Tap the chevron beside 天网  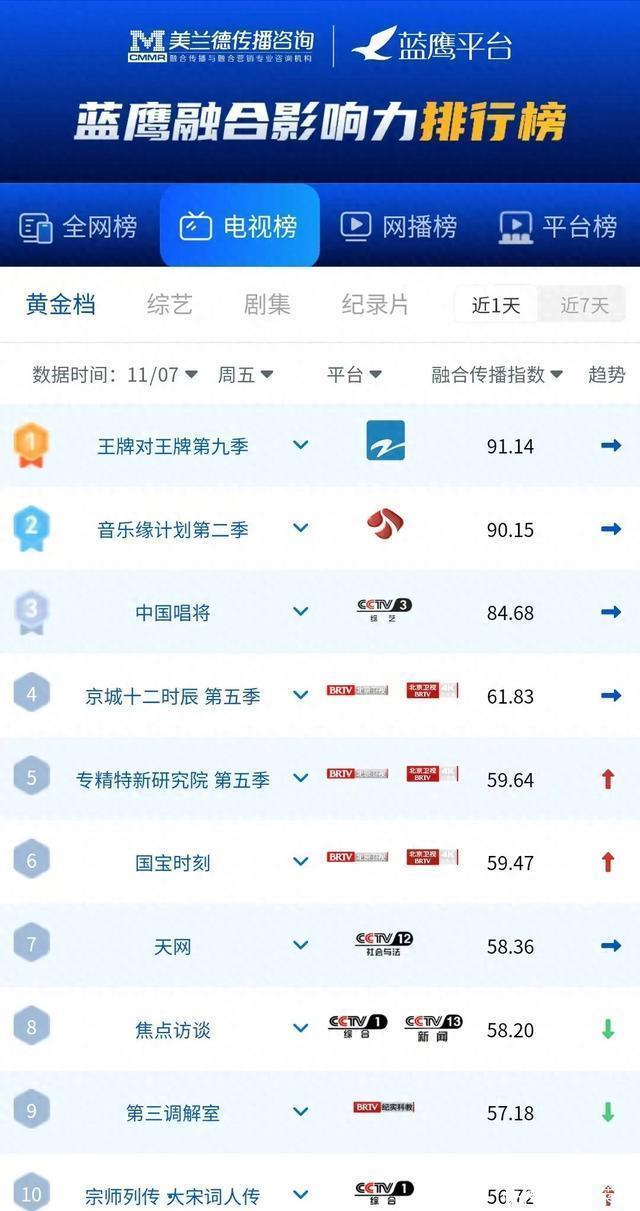[x=300, y=945]
